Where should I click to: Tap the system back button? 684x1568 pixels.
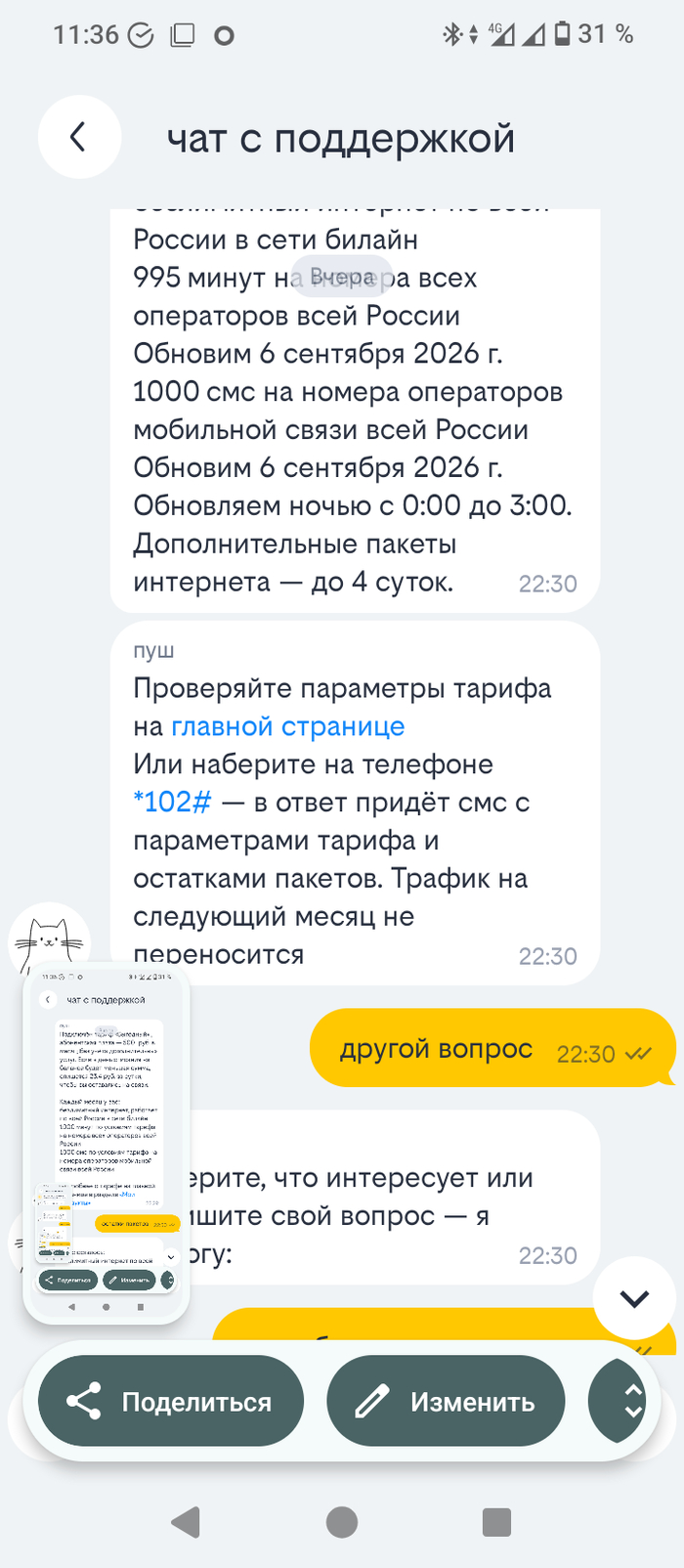pyautogui.click(x=186, y=1522)
